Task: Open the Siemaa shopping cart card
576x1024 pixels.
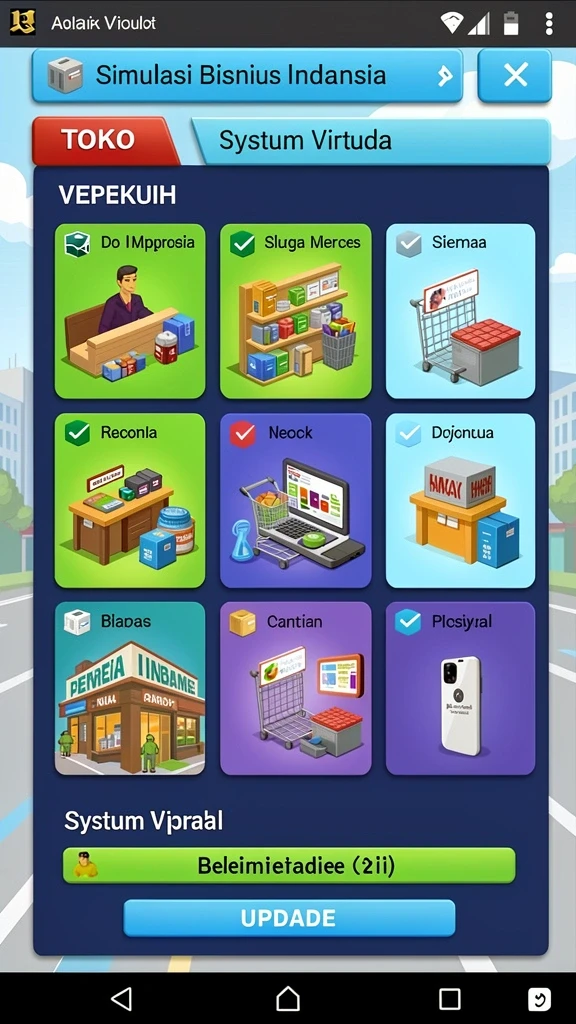Action: click(460, 311)
